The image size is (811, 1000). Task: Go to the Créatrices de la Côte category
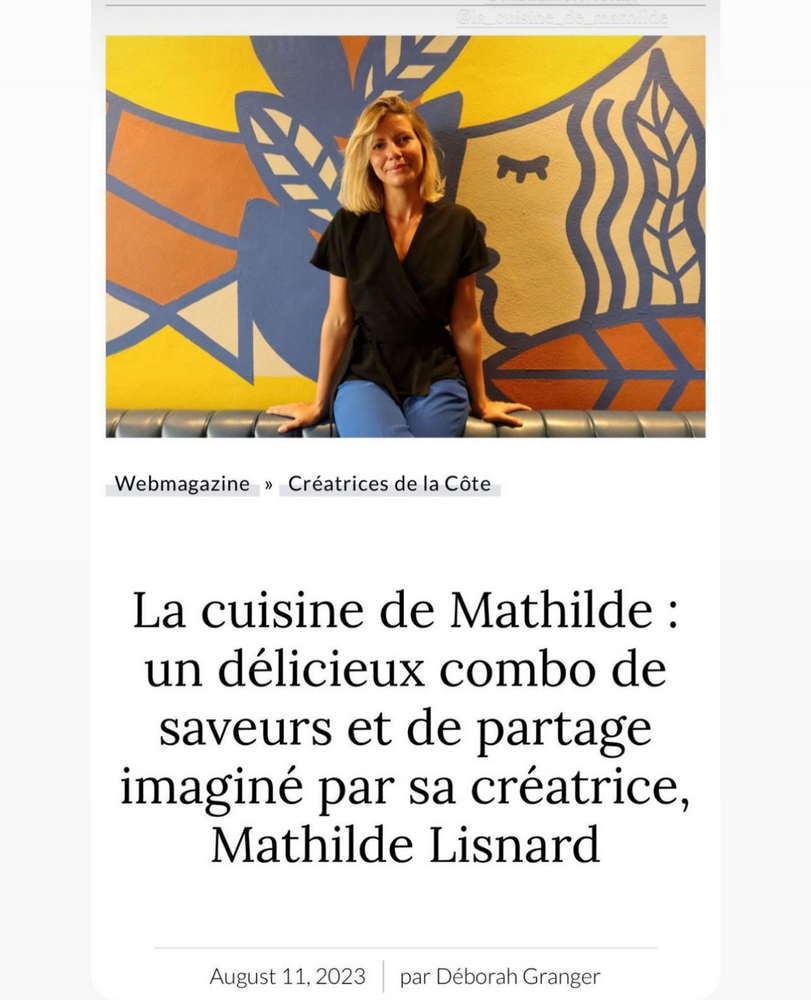coord(389,484)
